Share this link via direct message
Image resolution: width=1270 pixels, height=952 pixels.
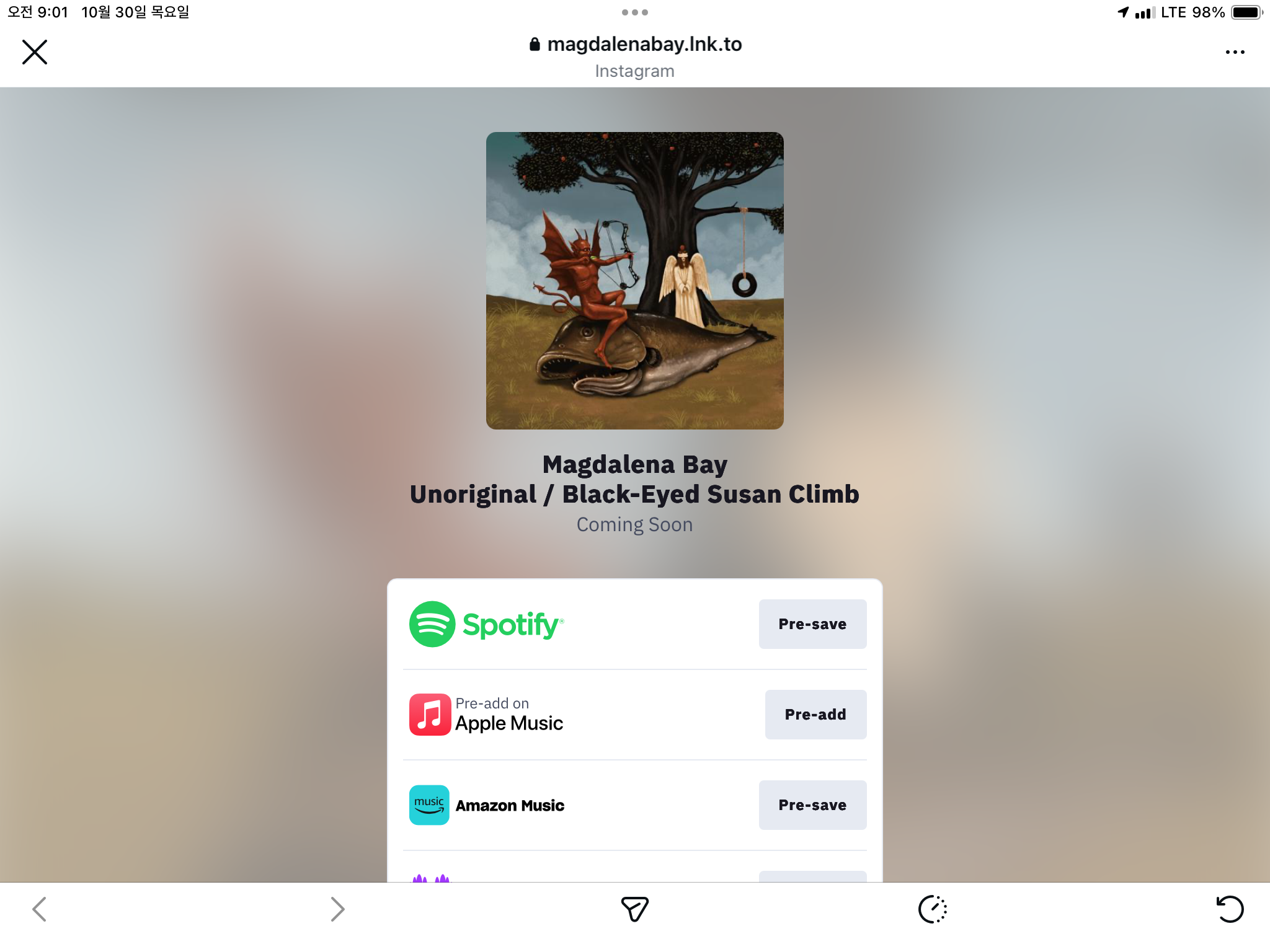634,909
